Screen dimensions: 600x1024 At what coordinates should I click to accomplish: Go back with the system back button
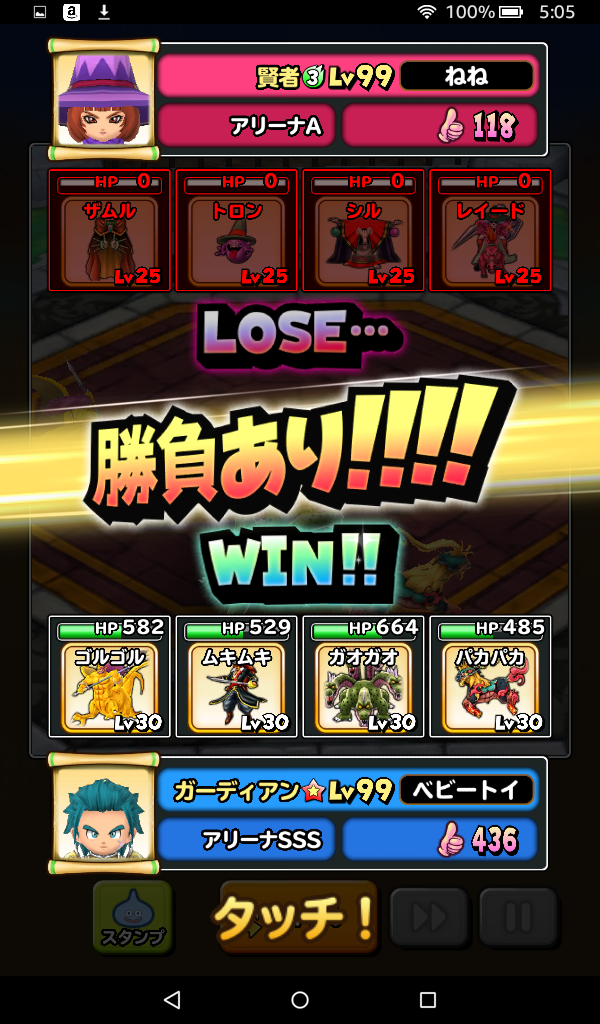172,1000
